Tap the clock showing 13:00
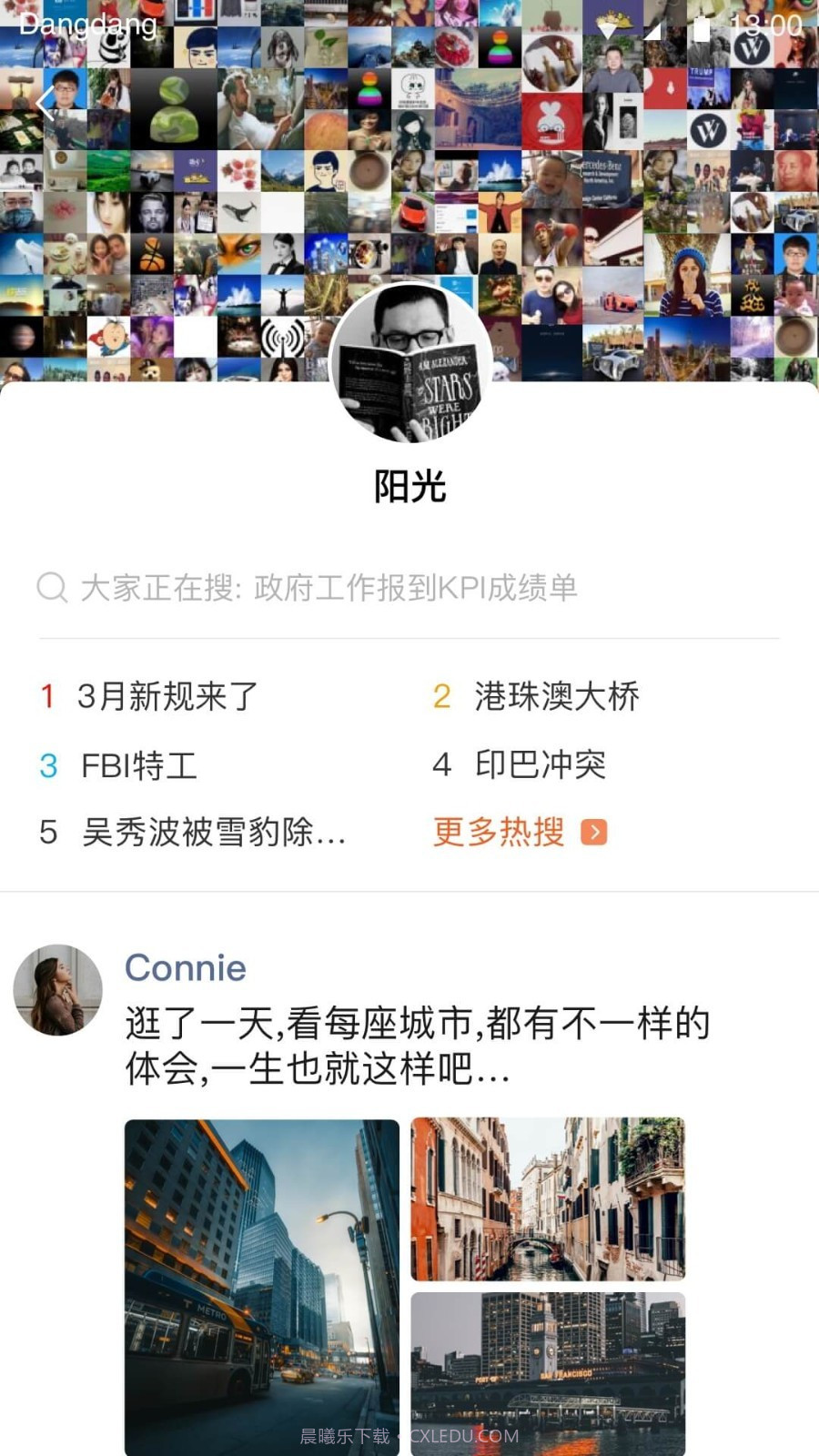Screen dimensions: 819x1456 [x=763, y=27]
